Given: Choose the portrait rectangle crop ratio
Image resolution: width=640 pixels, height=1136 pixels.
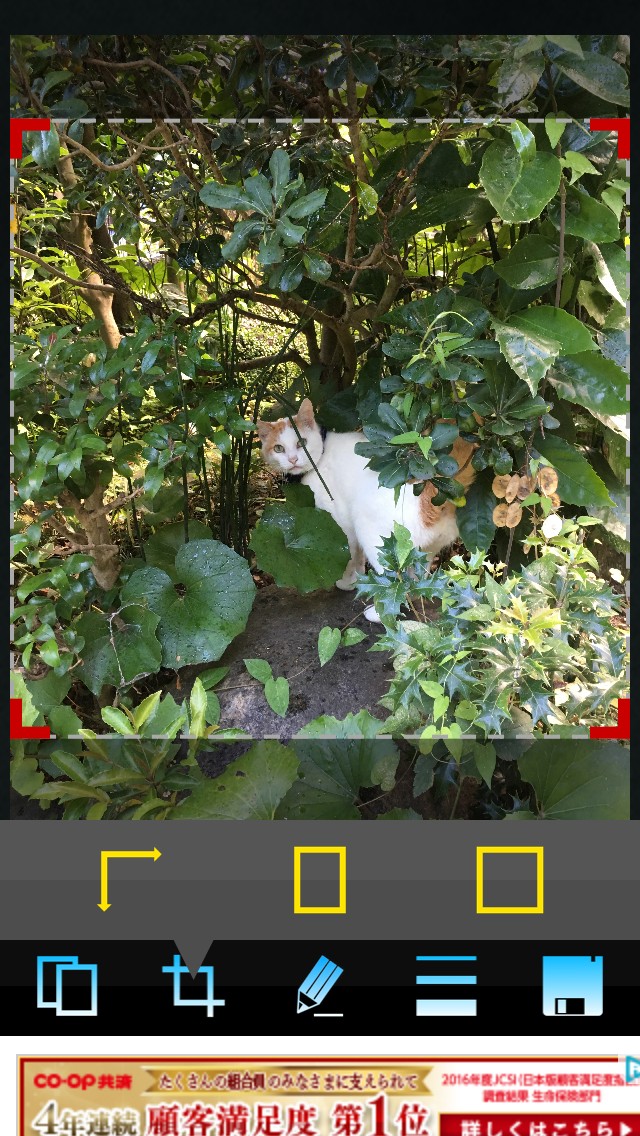Looking at the screenshot, I should (x=320, y=880).
